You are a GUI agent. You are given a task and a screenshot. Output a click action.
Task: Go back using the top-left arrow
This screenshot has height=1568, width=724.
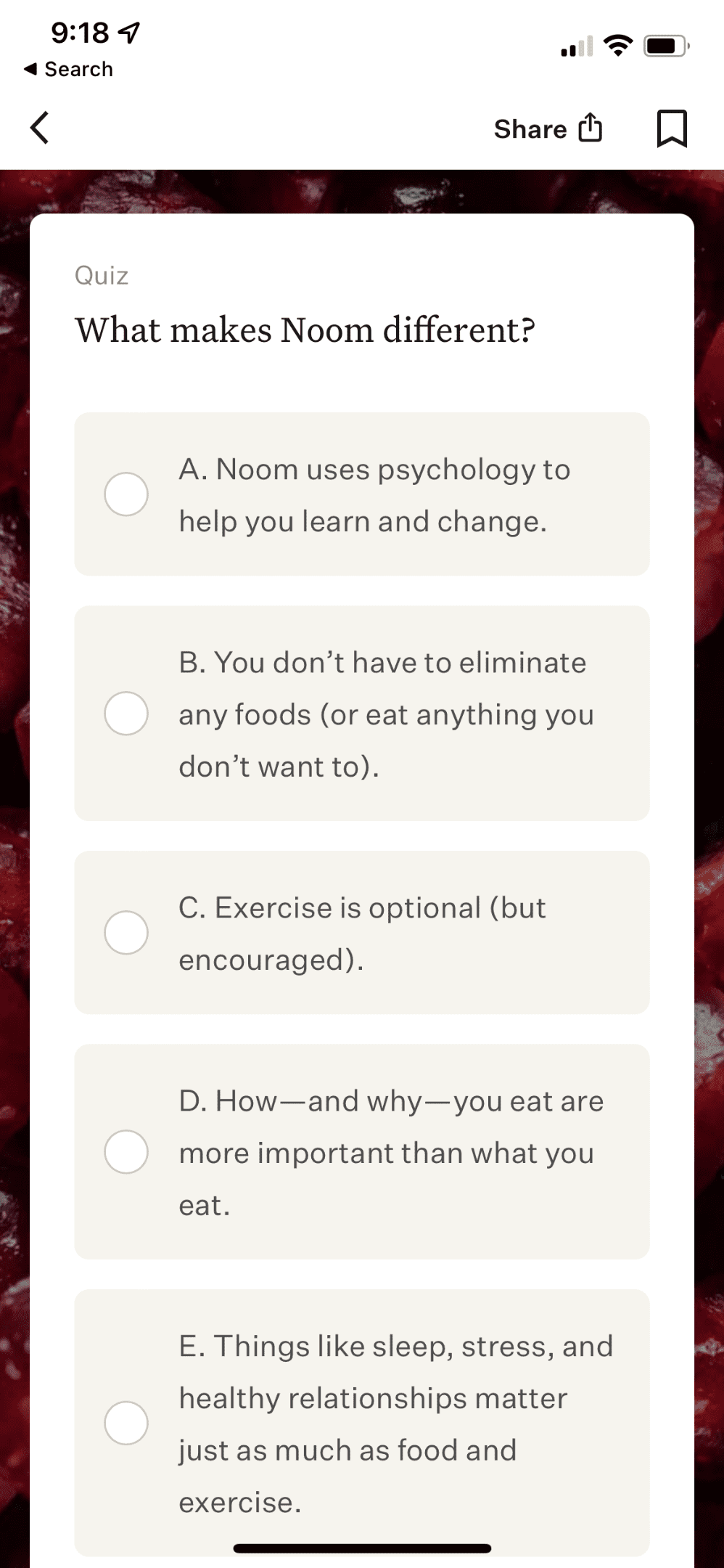[40, 128]
